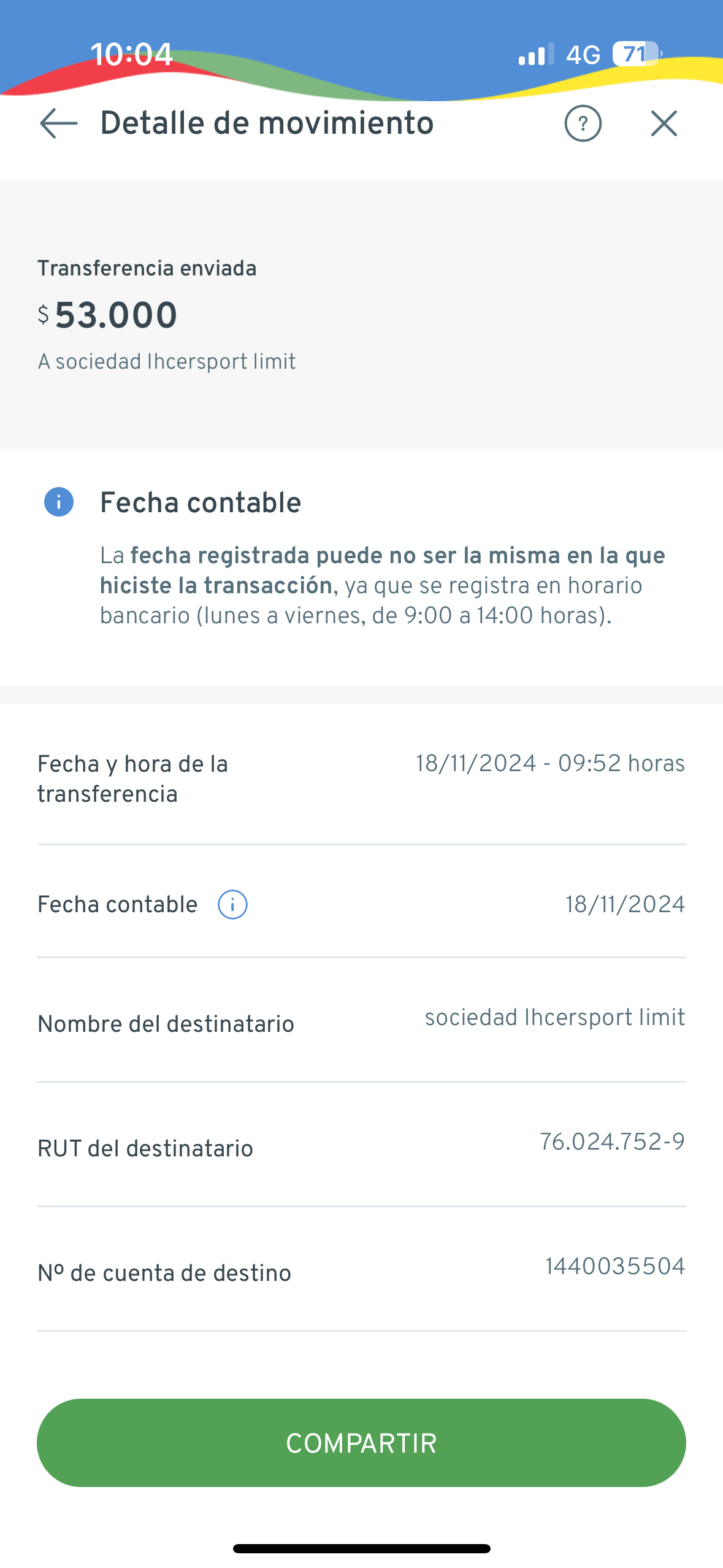This screenshot has height=1568, width=723.
Task: Go back using the arrow icon
Action: coord(59,123)
